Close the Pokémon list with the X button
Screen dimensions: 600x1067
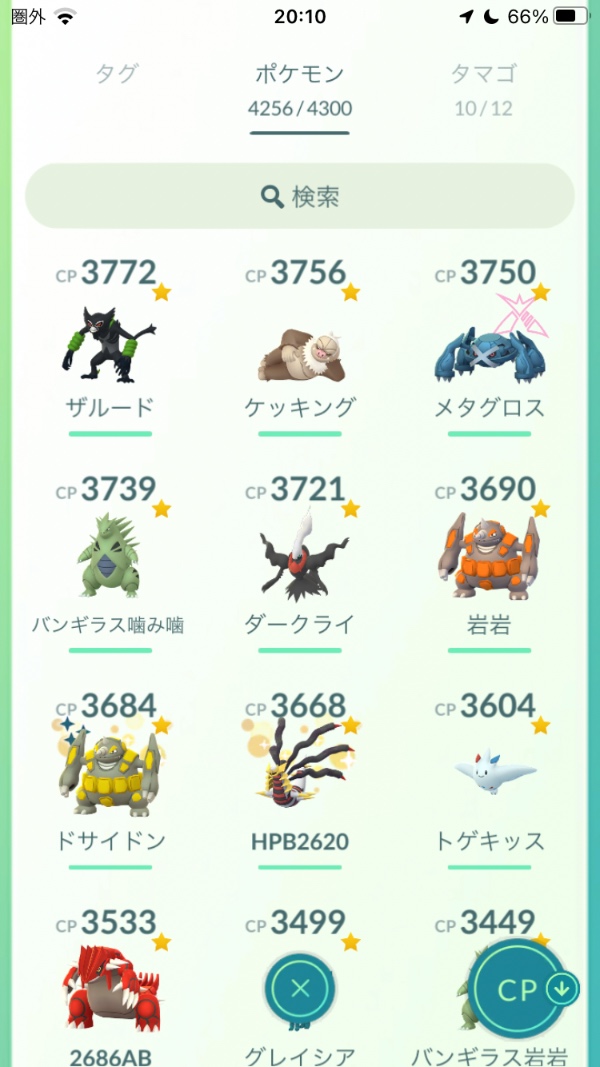(x=300, y=990)
